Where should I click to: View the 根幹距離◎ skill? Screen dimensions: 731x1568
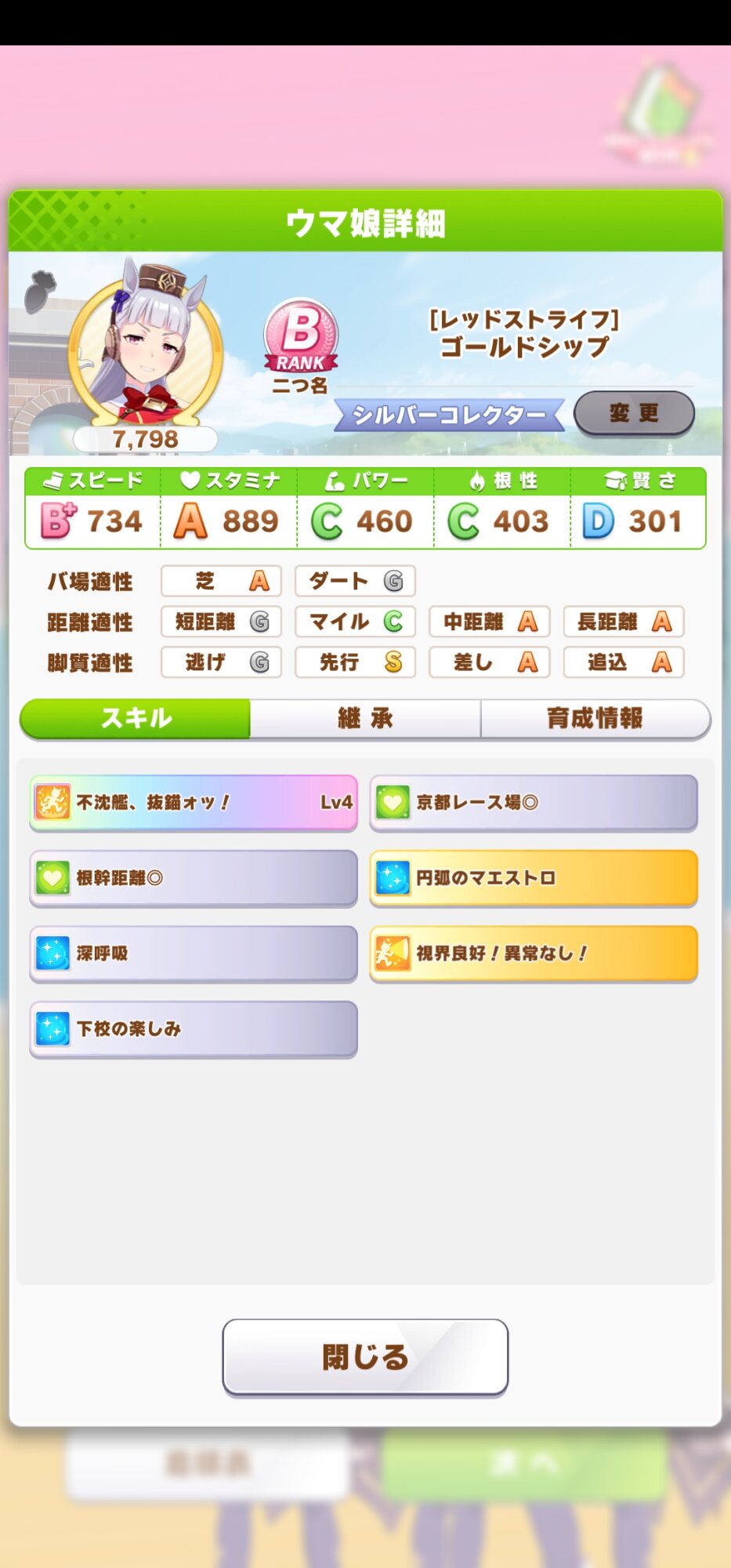point(194,878)
